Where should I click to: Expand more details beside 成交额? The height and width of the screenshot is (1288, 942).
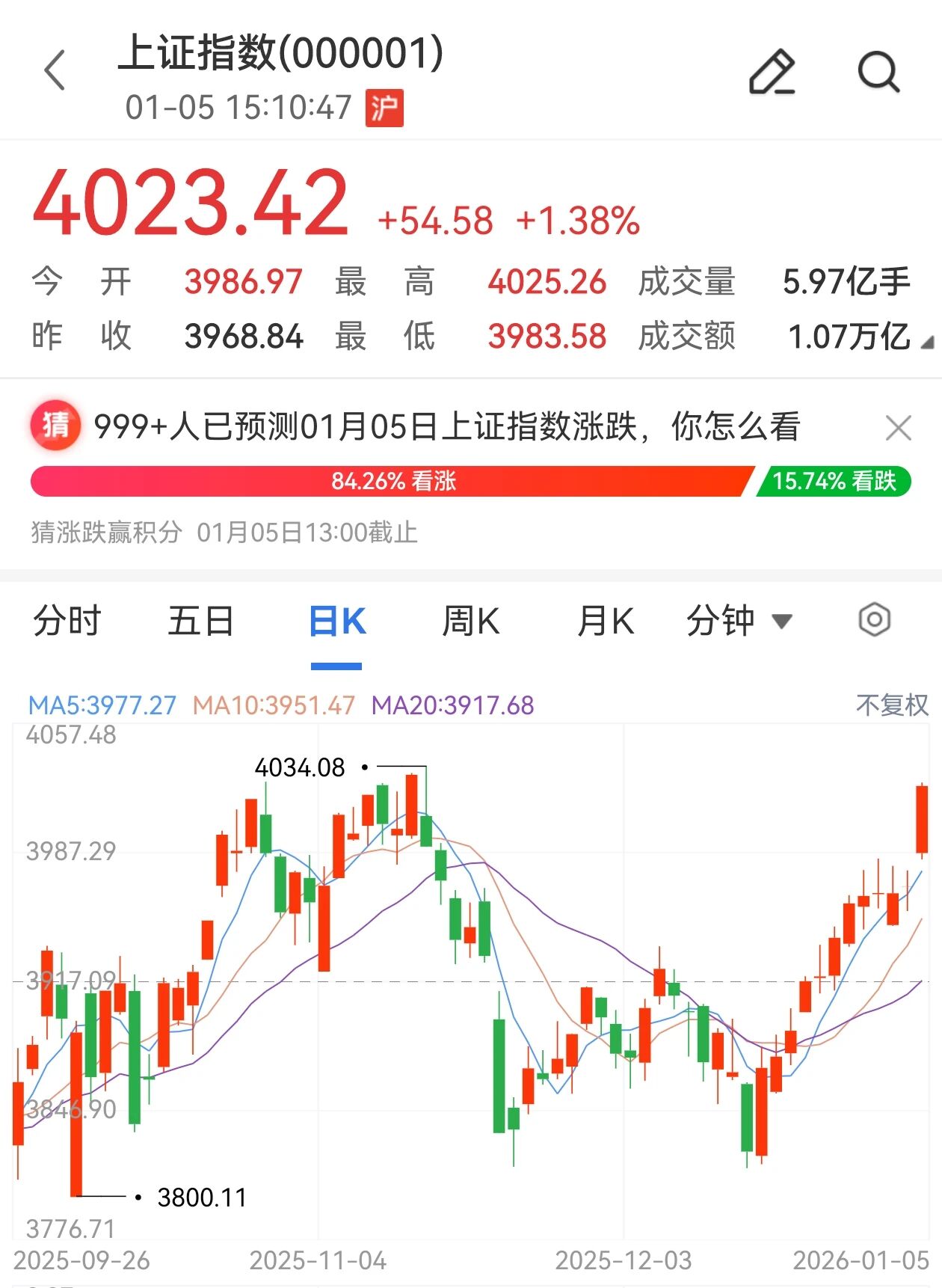(927, 343)
